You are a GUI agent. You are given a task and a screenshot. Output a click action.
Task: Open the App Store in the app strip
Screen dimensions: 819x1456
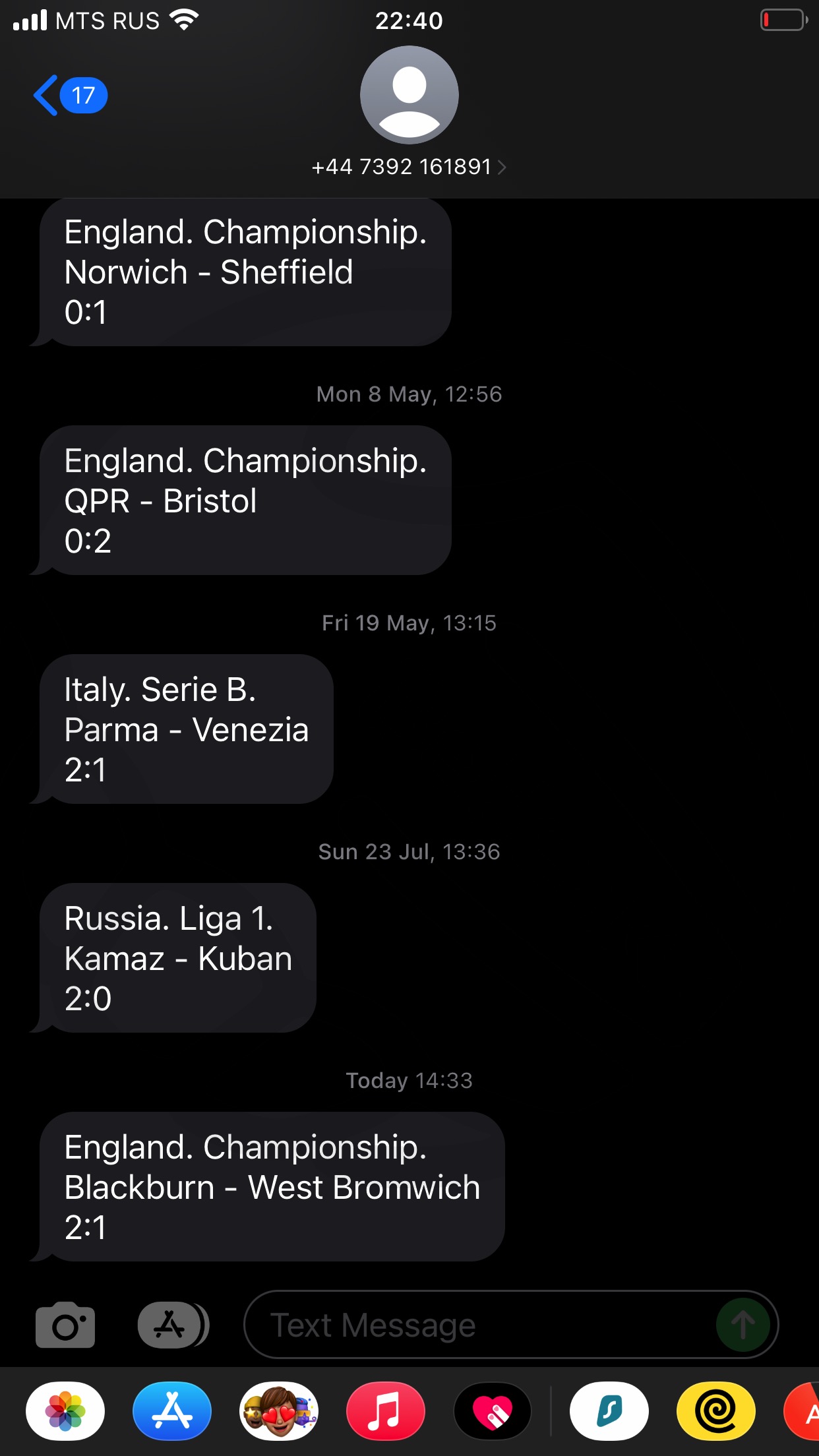coord(172,1411)
